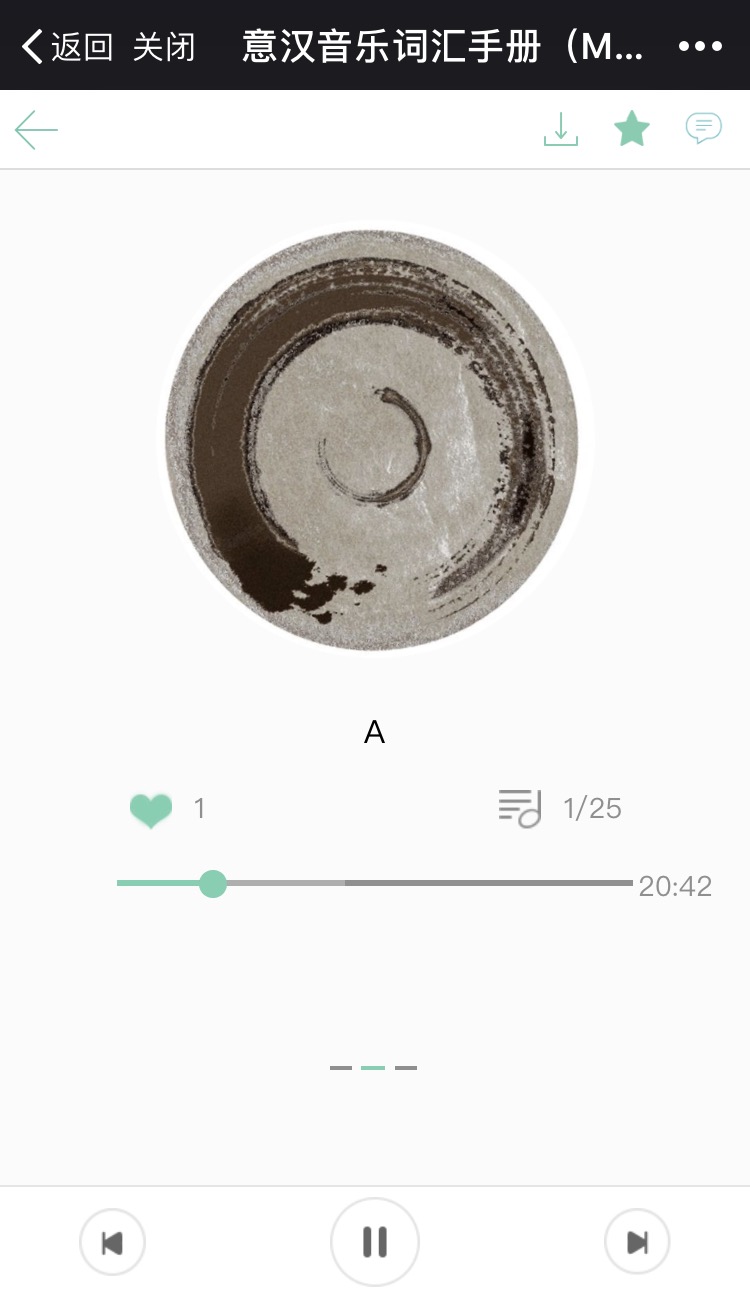Toggle the favorite star
Image resolution: width=750 pixels, height=1295 pixels.
coord(632,129)
